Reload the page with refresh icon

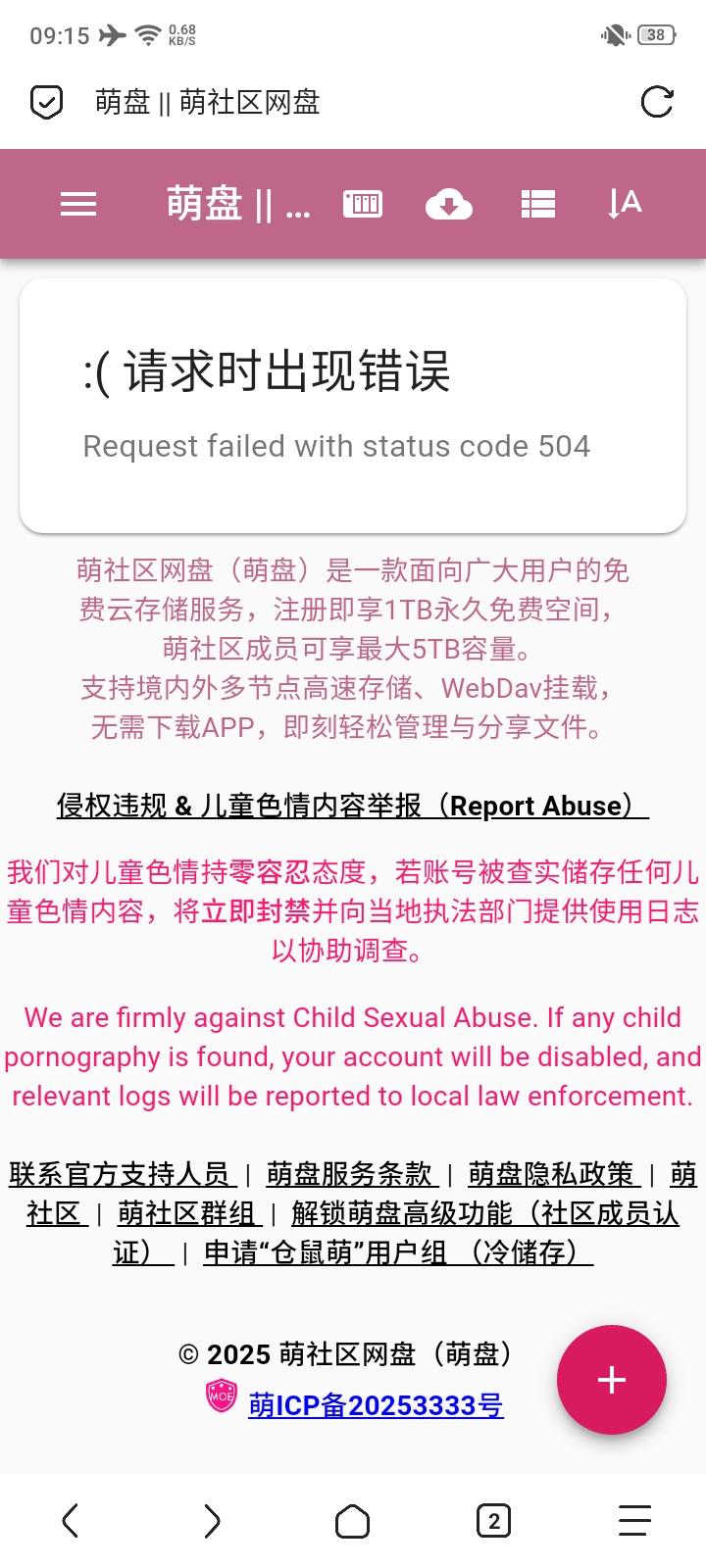coord(657,102)
